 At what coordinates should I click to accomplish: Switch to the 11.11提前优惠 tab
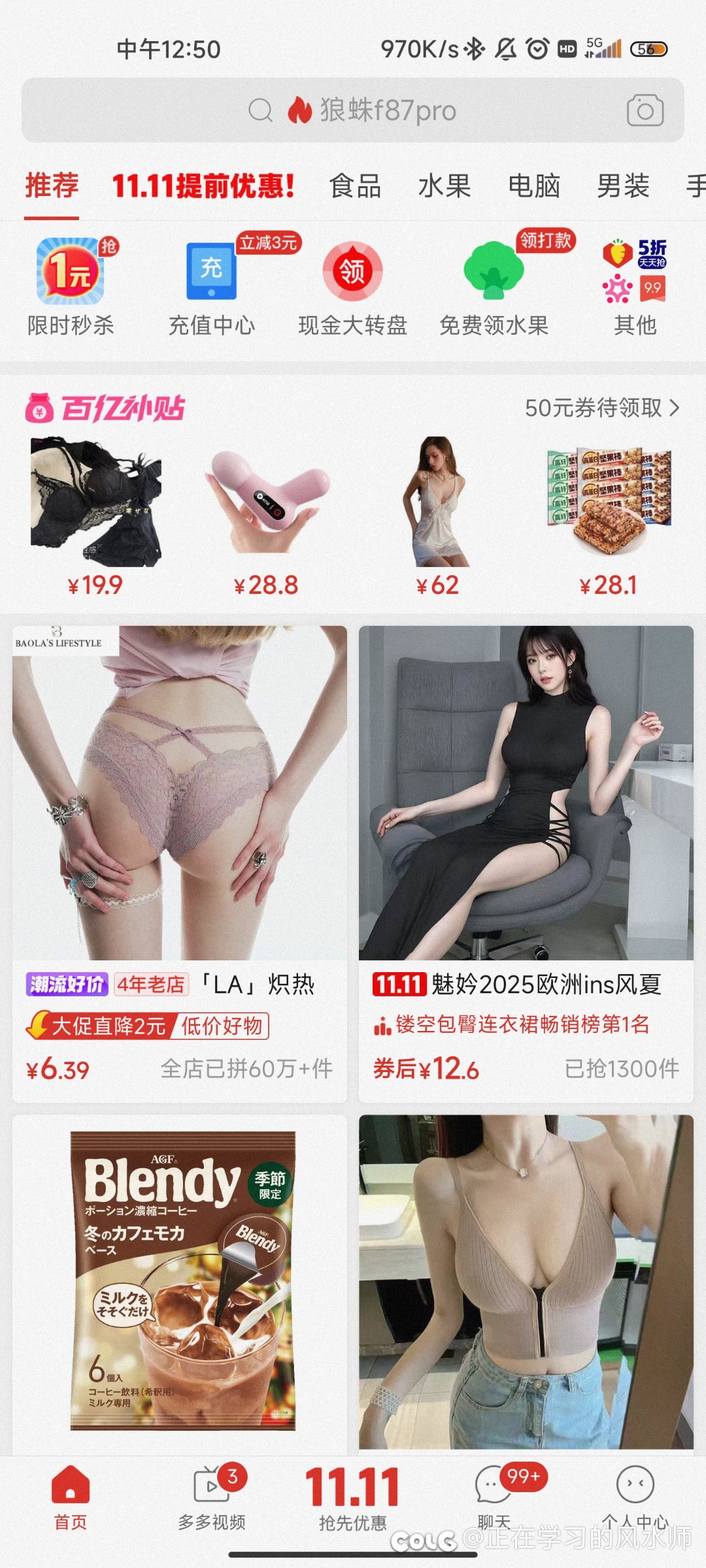(203, 186)
